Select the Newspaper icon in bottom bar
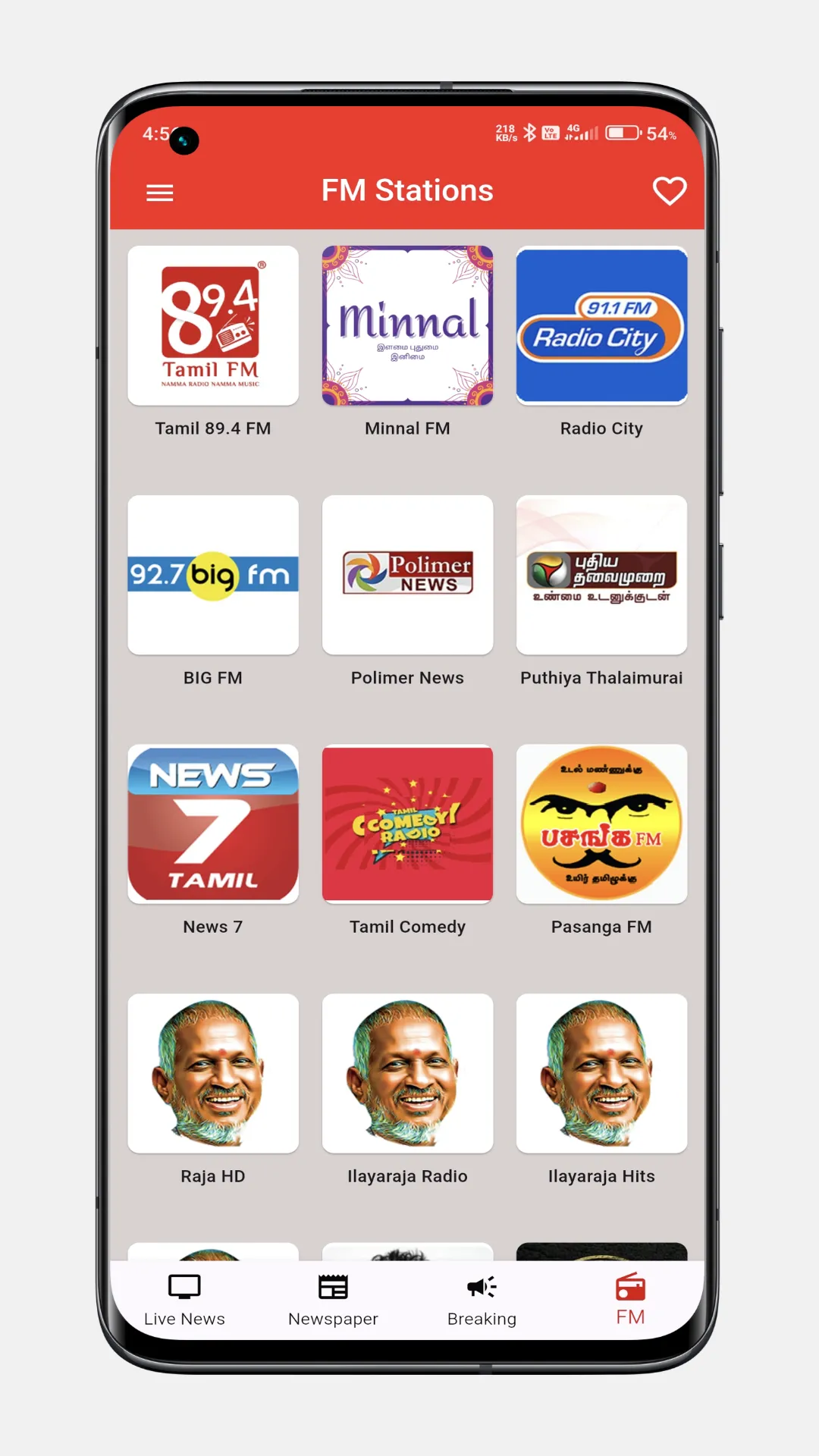819x1456 pixels. [x=333, y=1286]
